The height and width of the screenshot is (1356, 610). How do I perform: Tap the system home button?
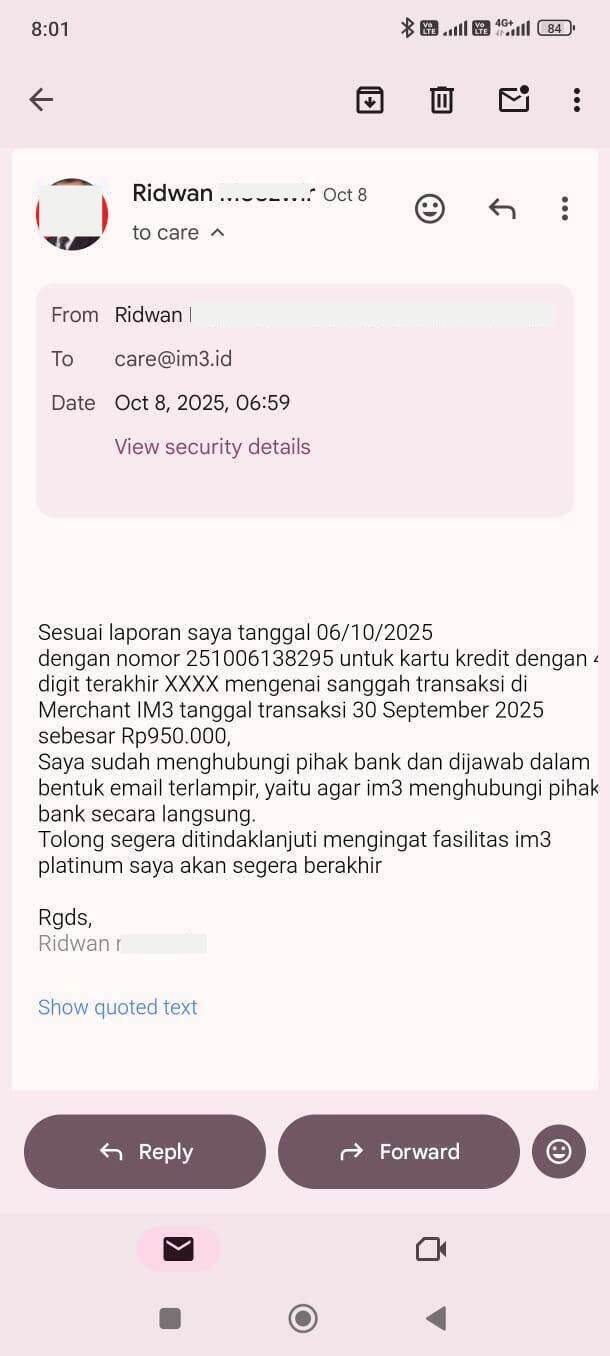[303, 1318]
